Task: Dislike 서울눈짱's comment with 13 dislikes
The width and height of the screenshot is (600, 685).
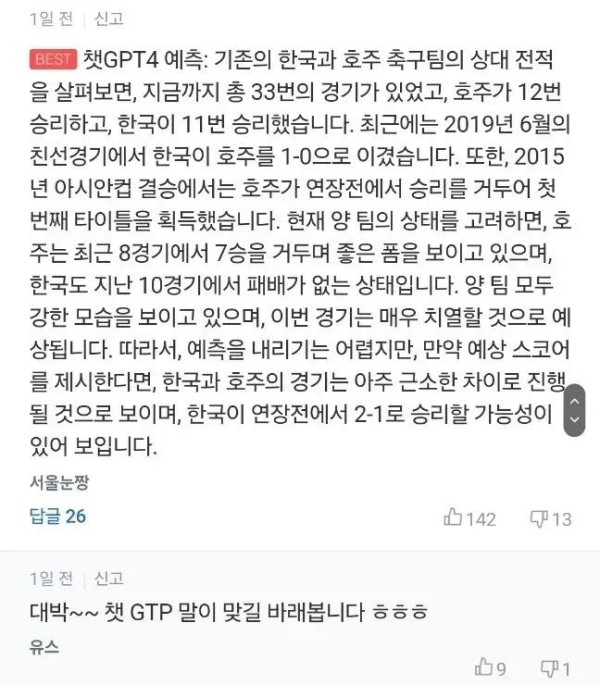Action: pyautogui.click(x=549, y=518)
